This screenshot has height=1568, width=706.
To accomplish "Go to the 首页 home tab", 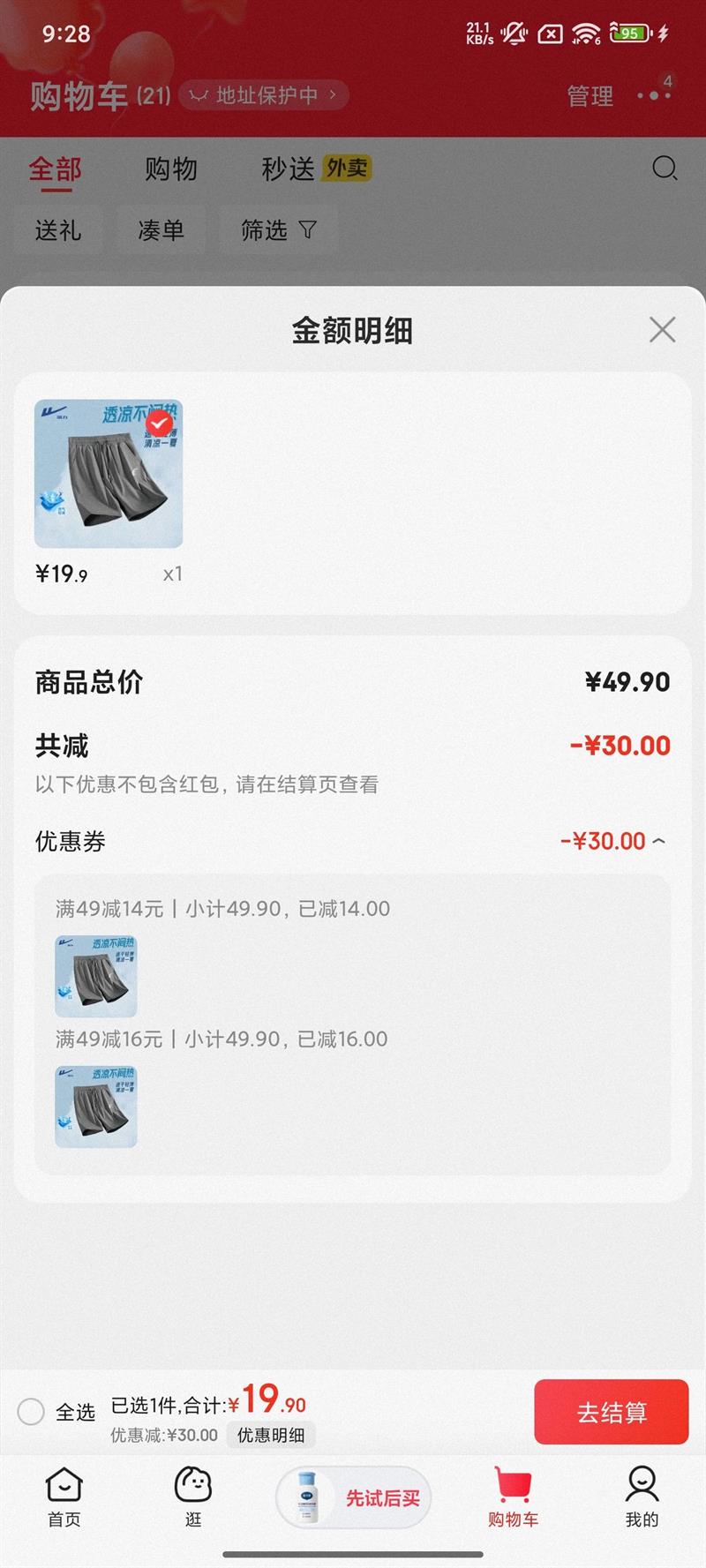I will point(64,1497).
